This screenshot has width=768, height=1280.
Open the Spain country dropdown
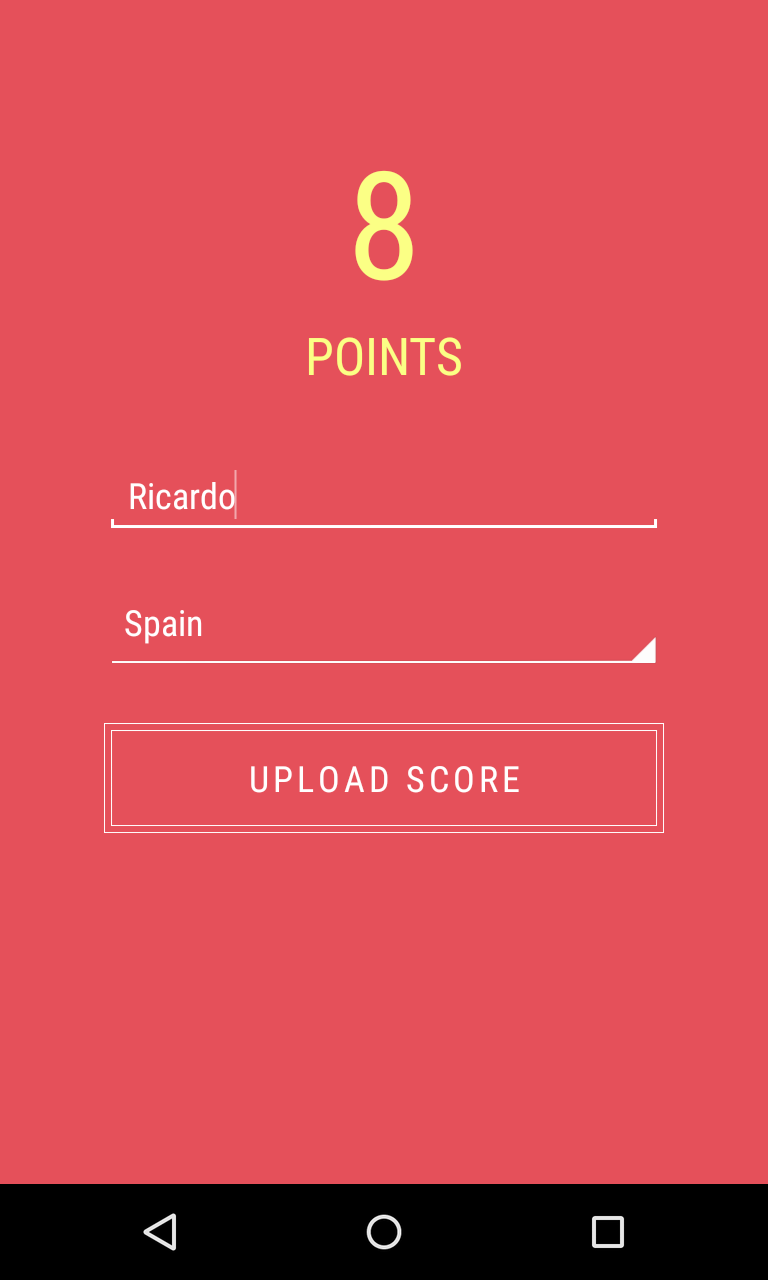tap(384, 626)
